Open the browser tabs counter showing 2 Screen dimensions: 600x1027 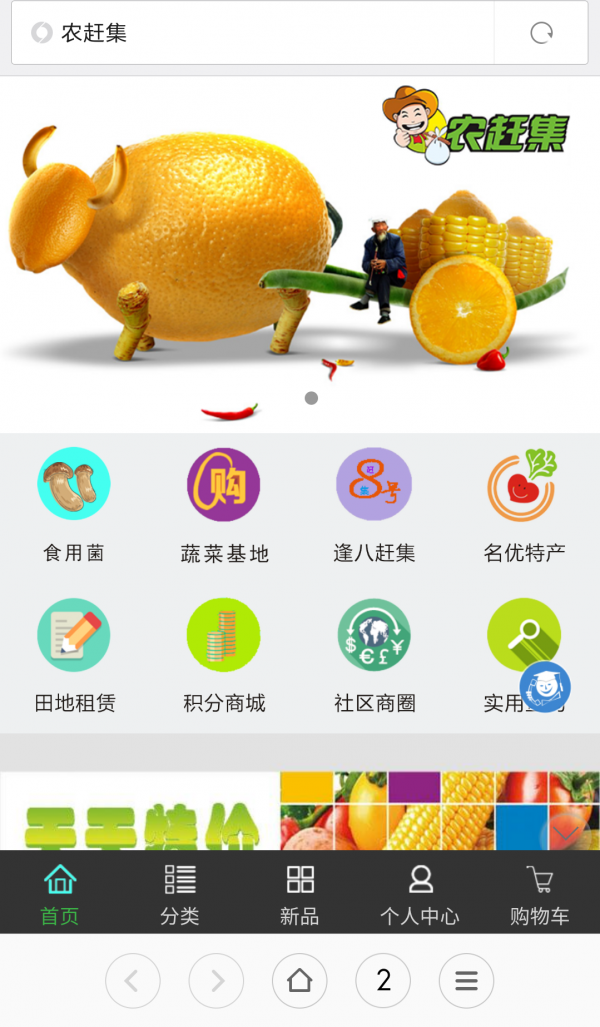point(383,981)
